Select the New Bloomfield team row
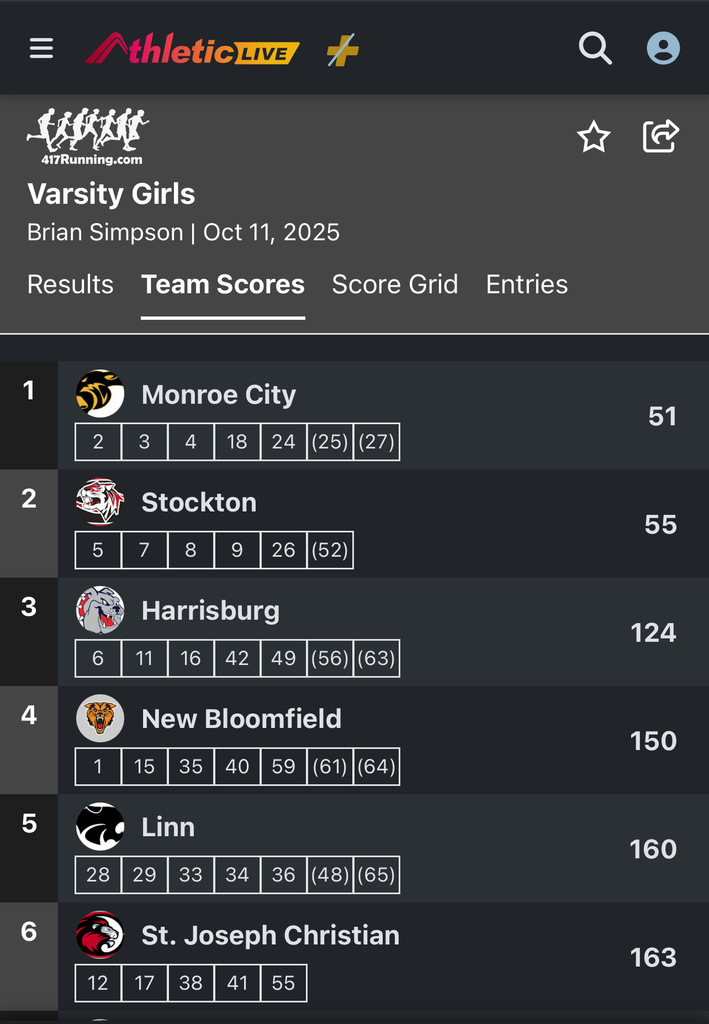Viewport: 709px width, 1024px height. [x=241, y=719]
